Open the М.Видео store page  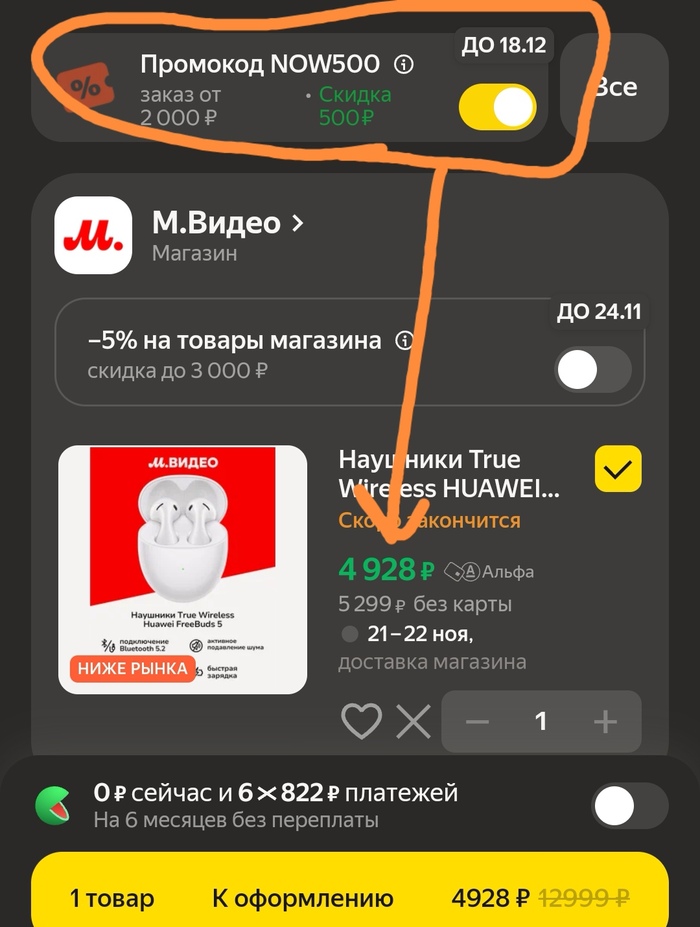click(x=228, y=224)
